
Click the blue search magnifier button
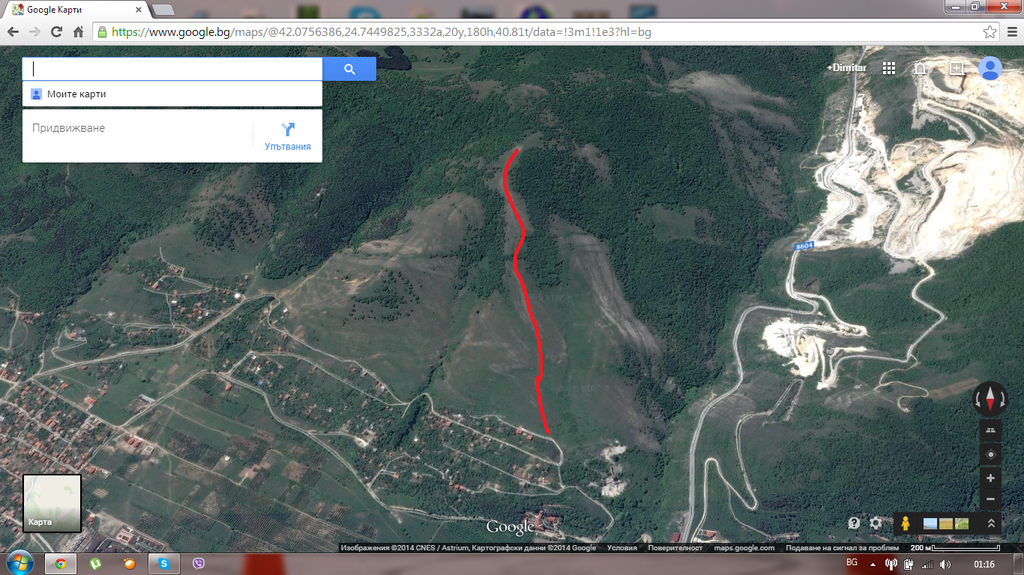click(349, 69)
